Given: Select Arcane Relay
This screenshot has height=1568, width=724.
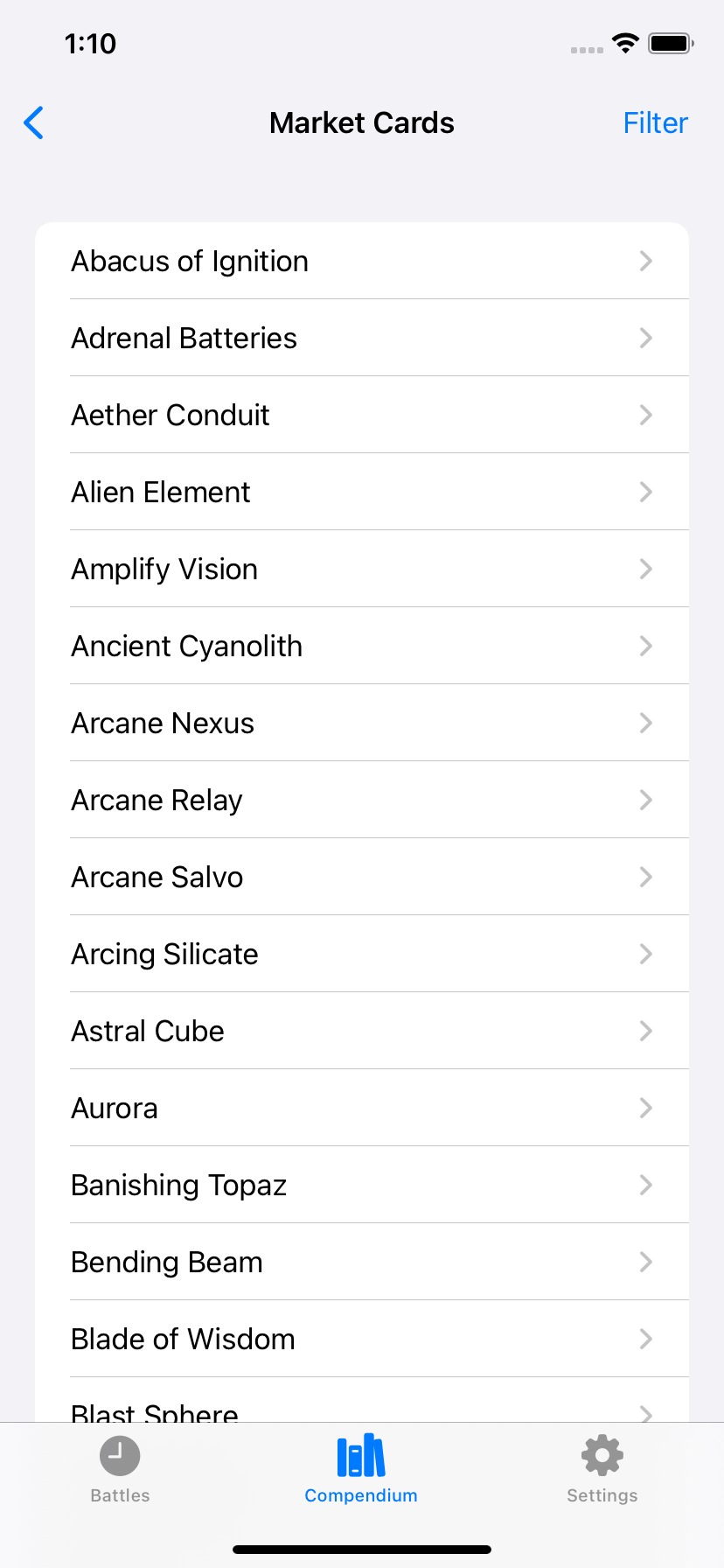Looking at the screenshot, I should (x=362, y=800).
